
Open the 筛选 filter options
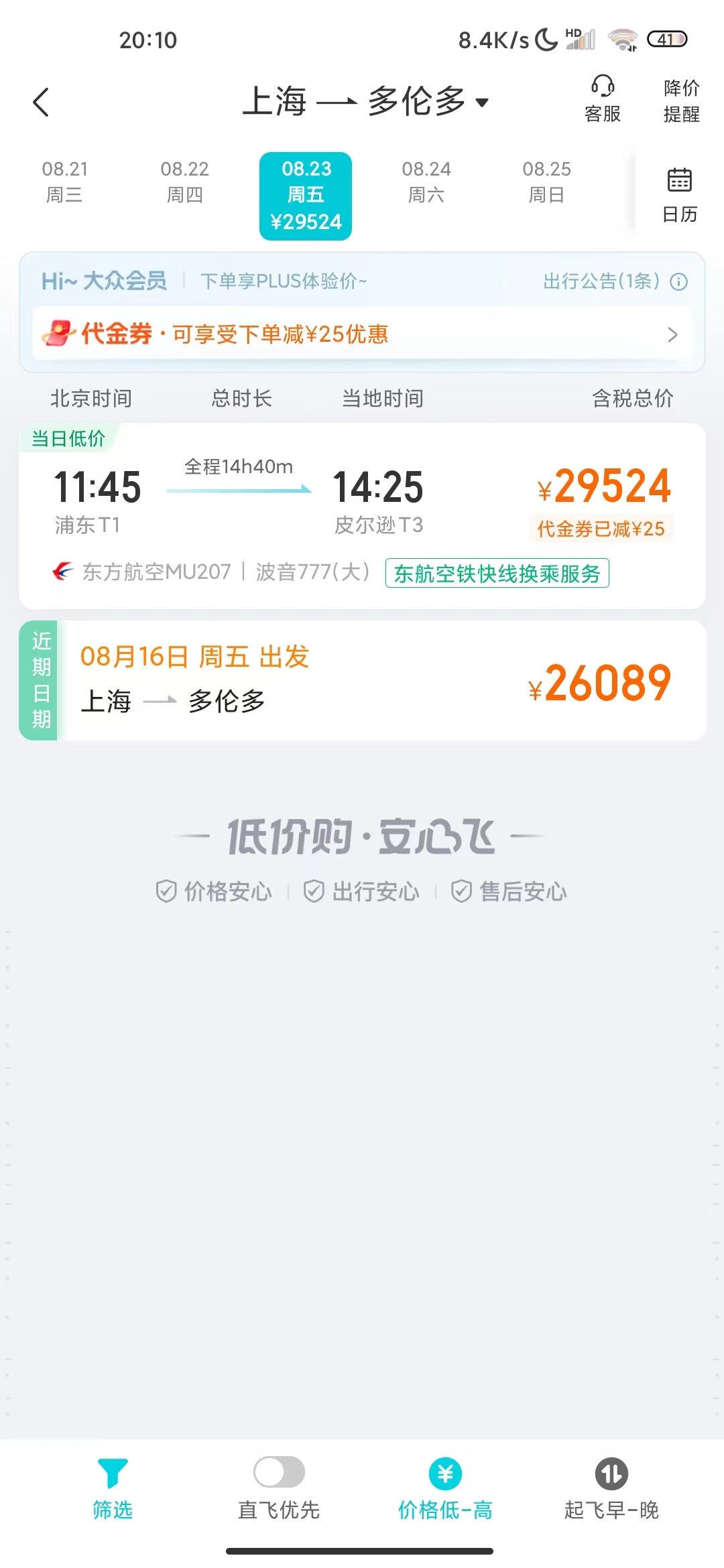pos(112,1489)
